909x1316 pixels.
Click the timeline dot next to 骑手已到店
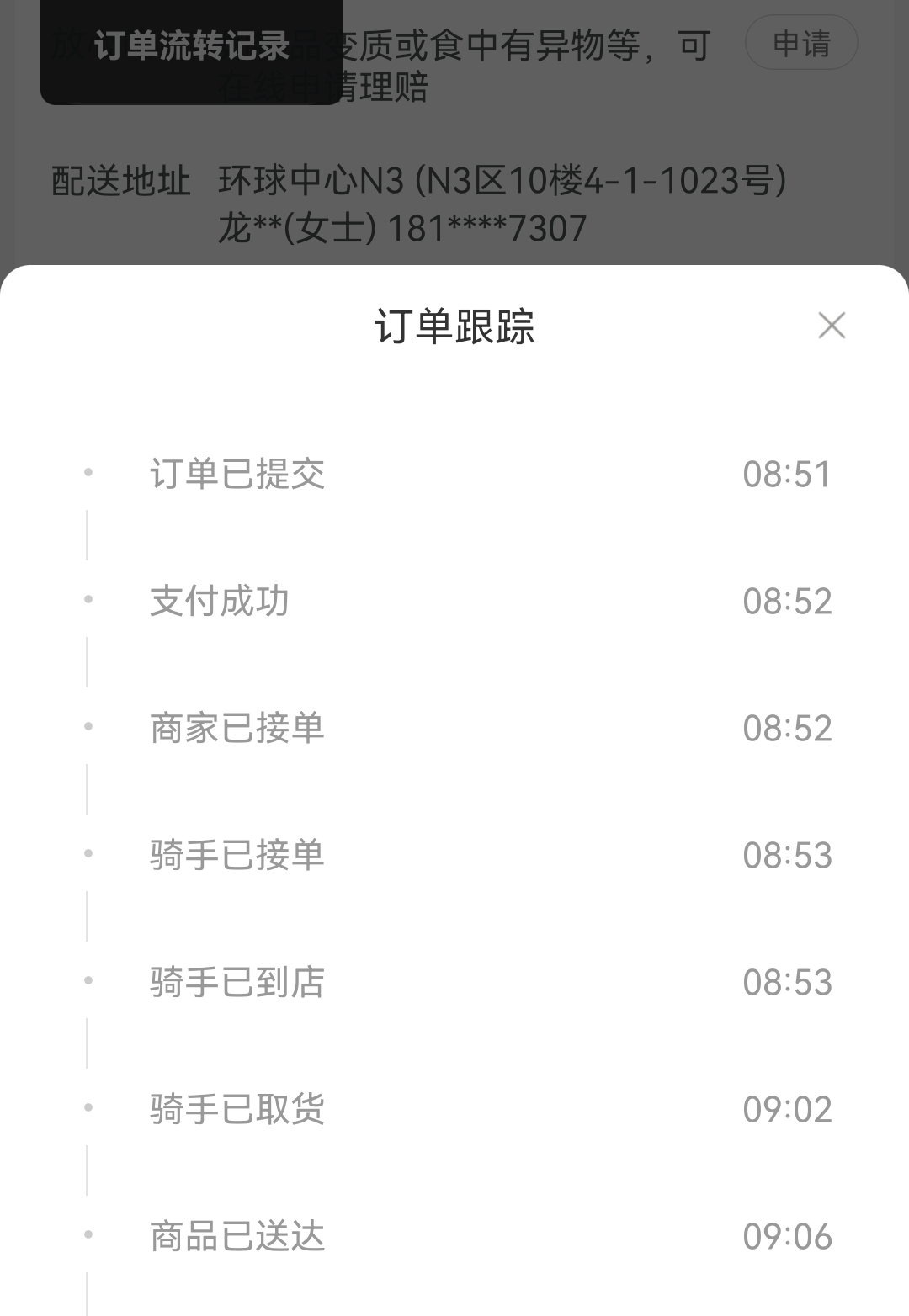88,981
